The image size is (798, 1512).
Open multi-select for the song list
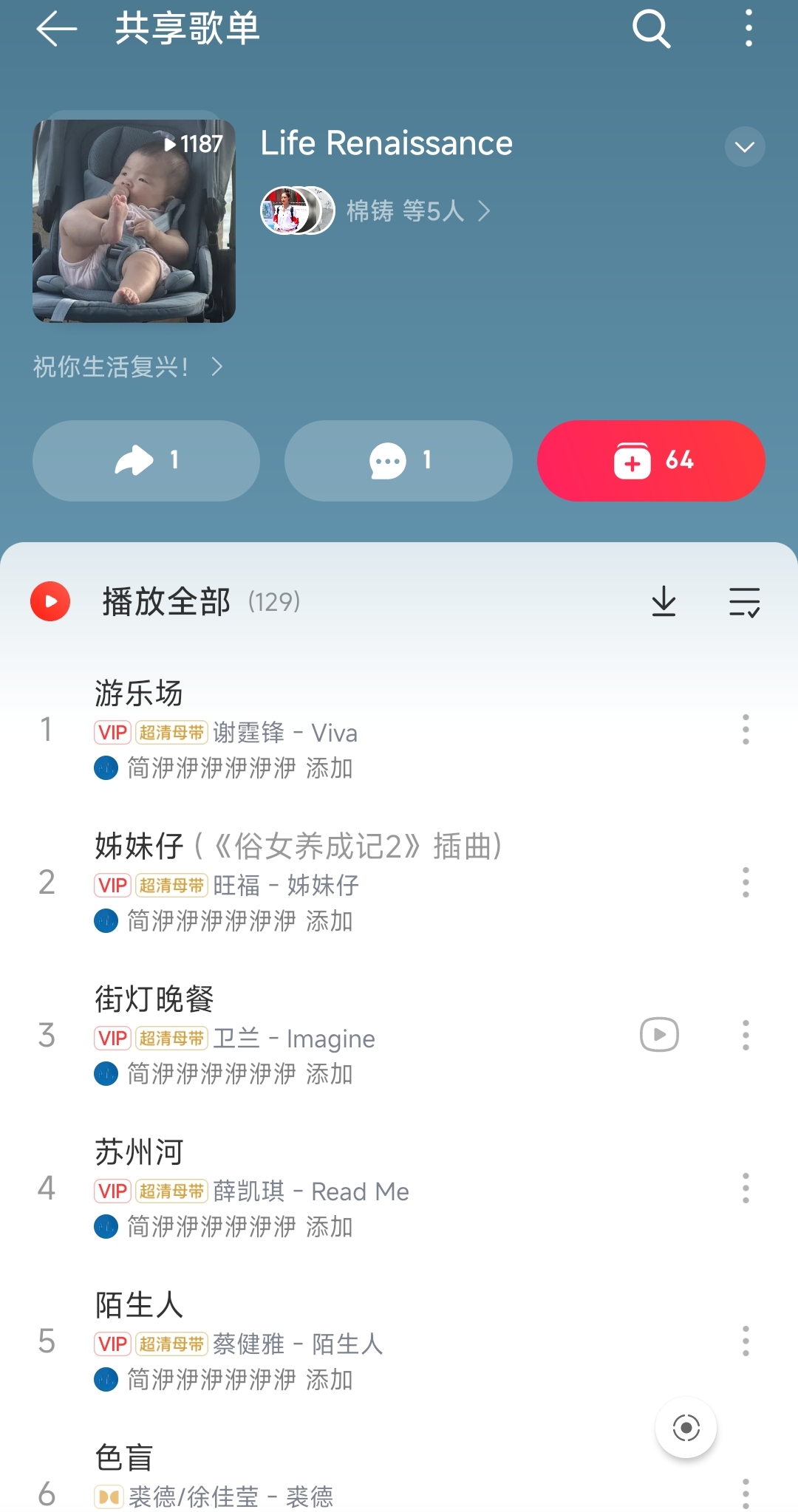pyautogui.click(x=744, y=601)
